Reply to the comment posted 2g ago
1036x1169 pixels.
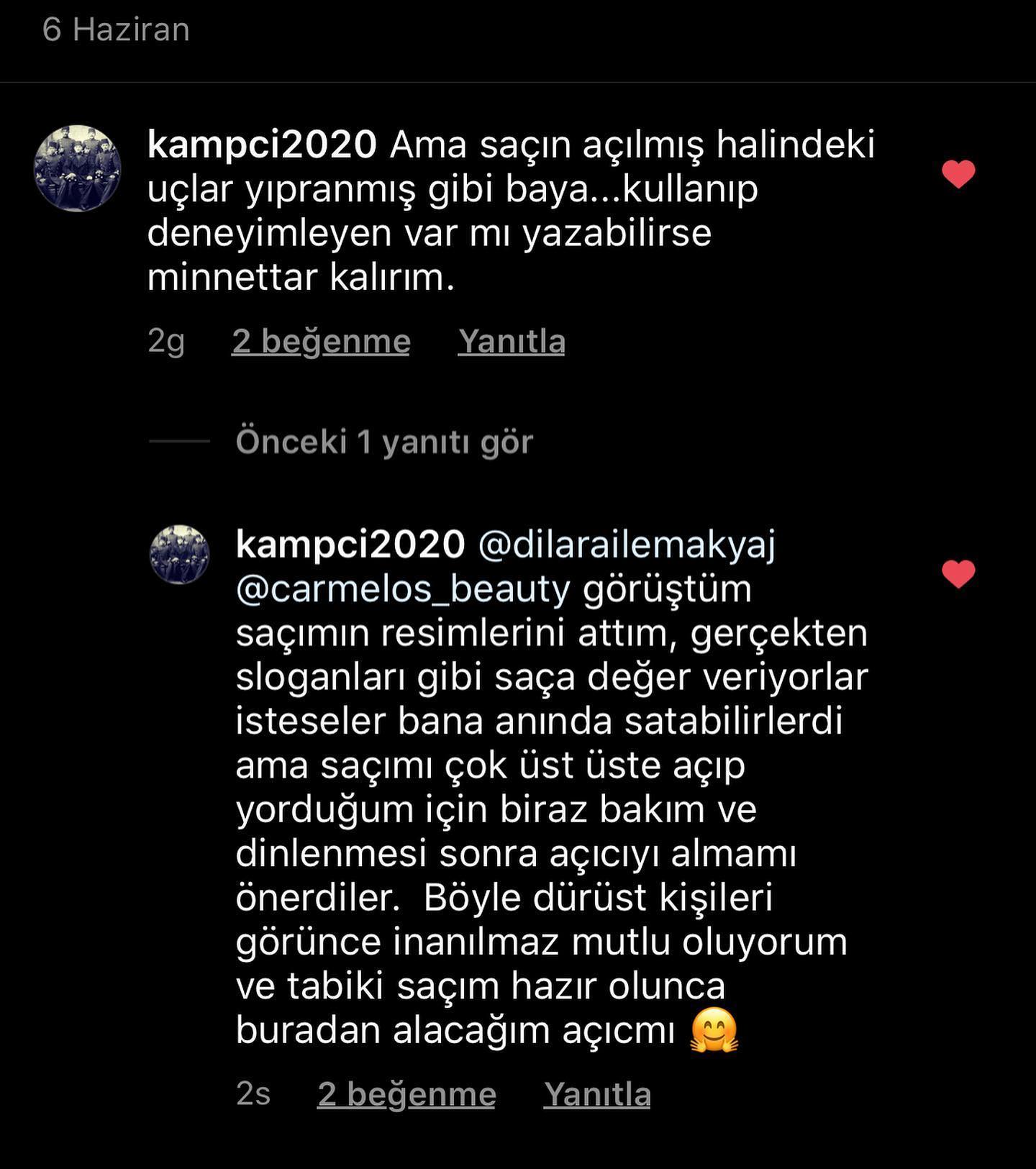(512, 341)
